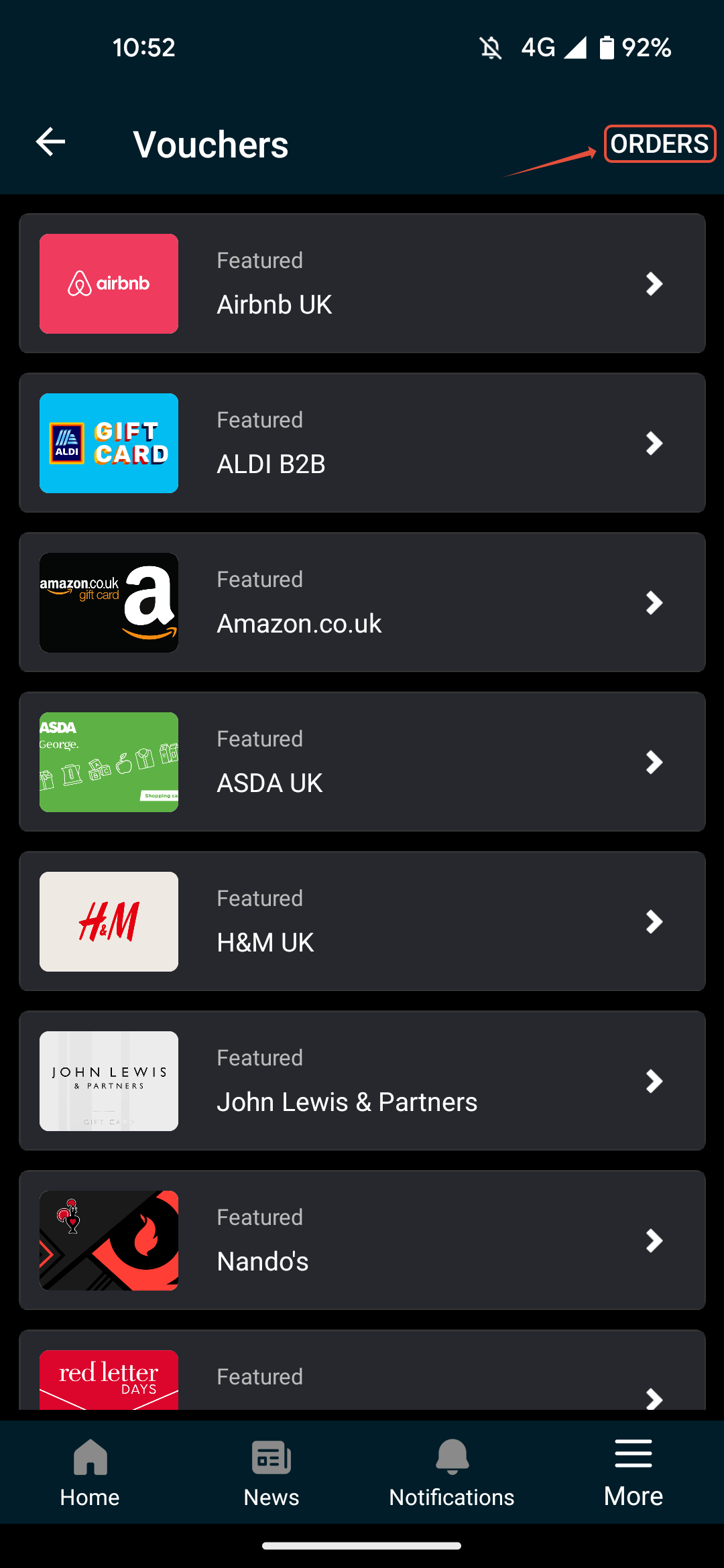Open the Red Letter Days voucher
The image size is (724, 1568).
362,1370
